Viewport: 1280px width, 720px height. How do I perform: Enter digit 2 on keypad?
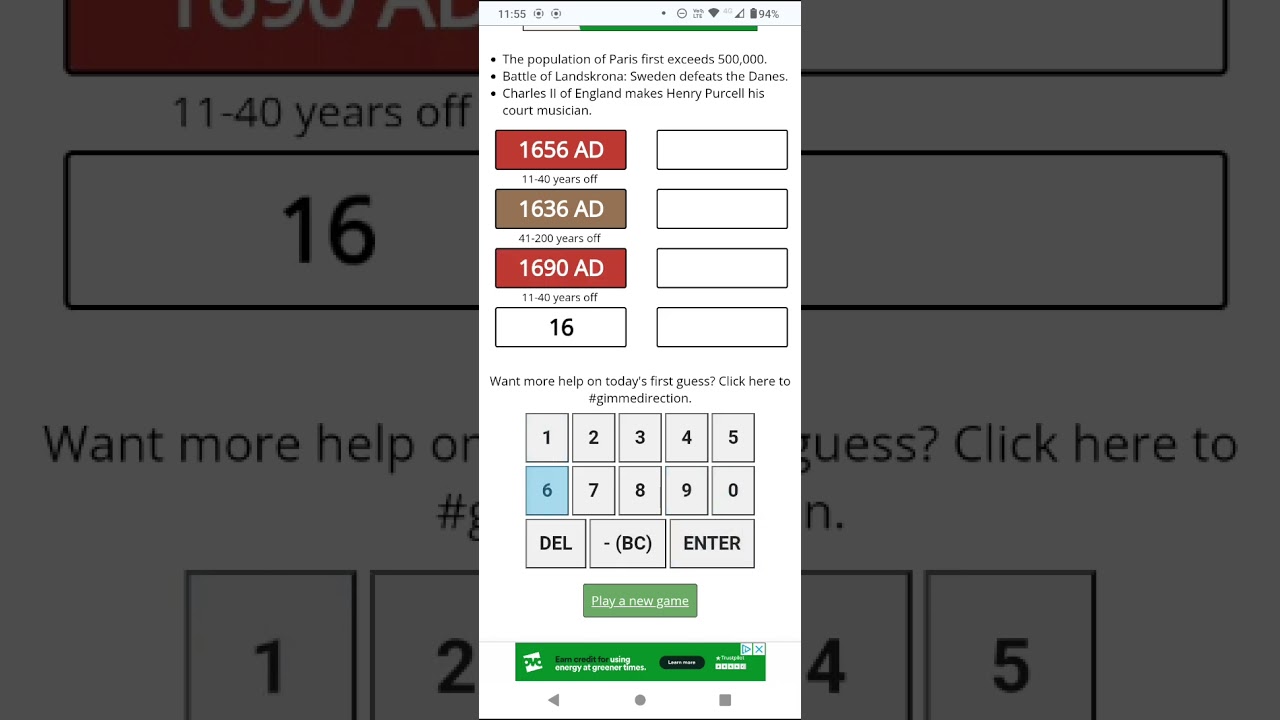pyautogui.click(x=593, y=438)
